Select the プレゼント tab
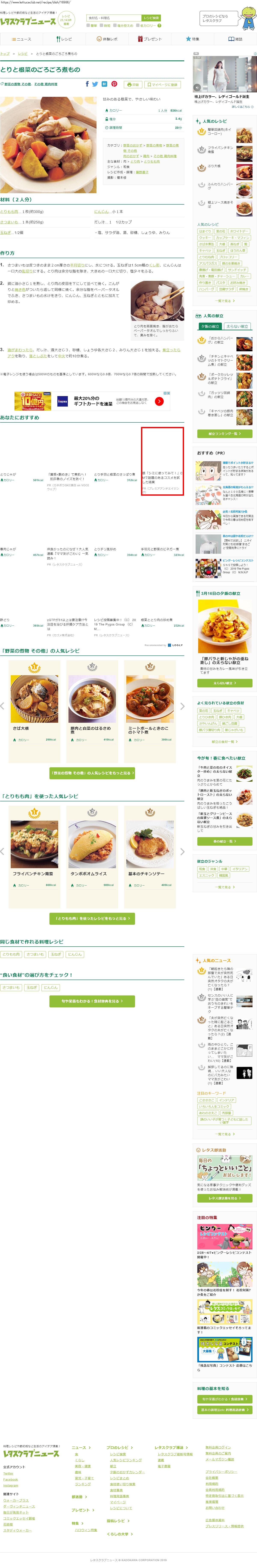This screenshot has height=1568, width=257. [x=149, y=39]
